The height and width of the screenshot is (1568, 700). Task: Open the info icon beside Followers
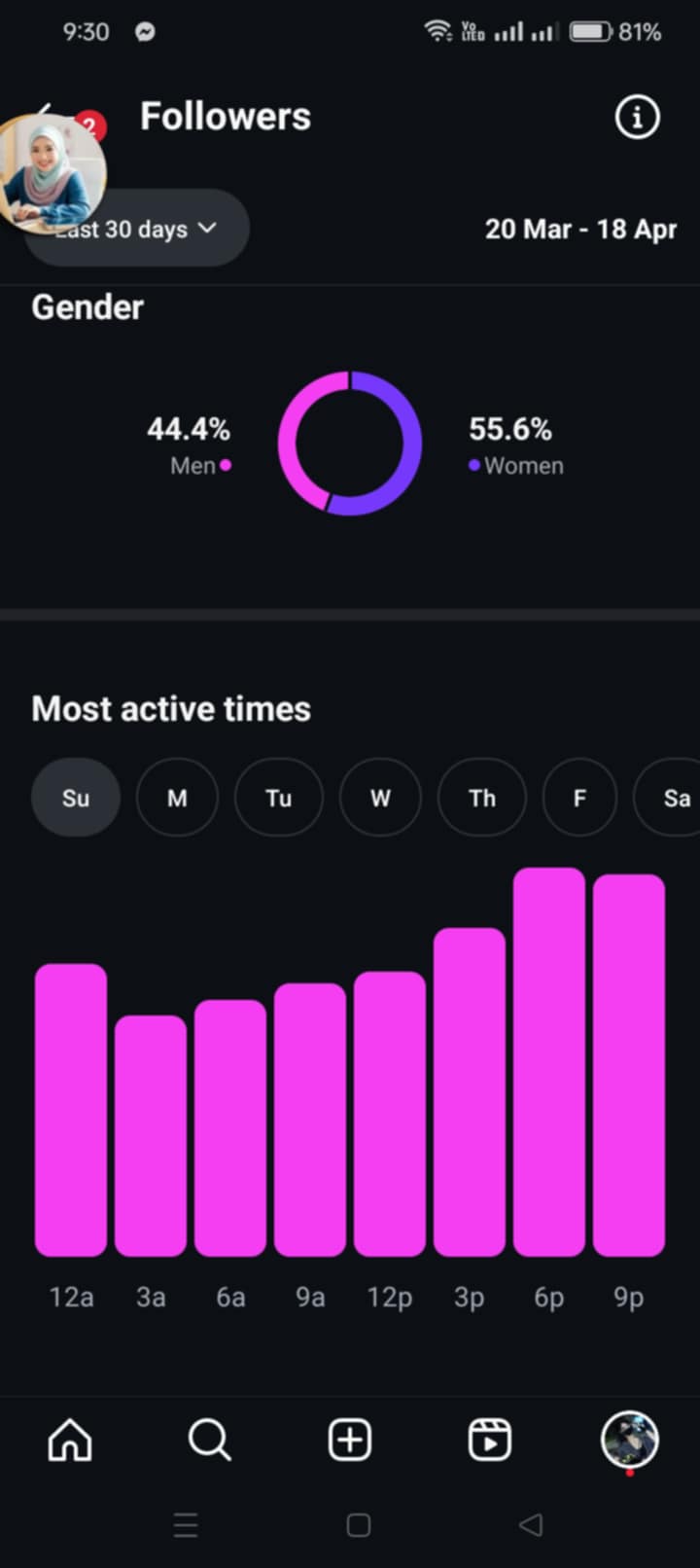638,117
